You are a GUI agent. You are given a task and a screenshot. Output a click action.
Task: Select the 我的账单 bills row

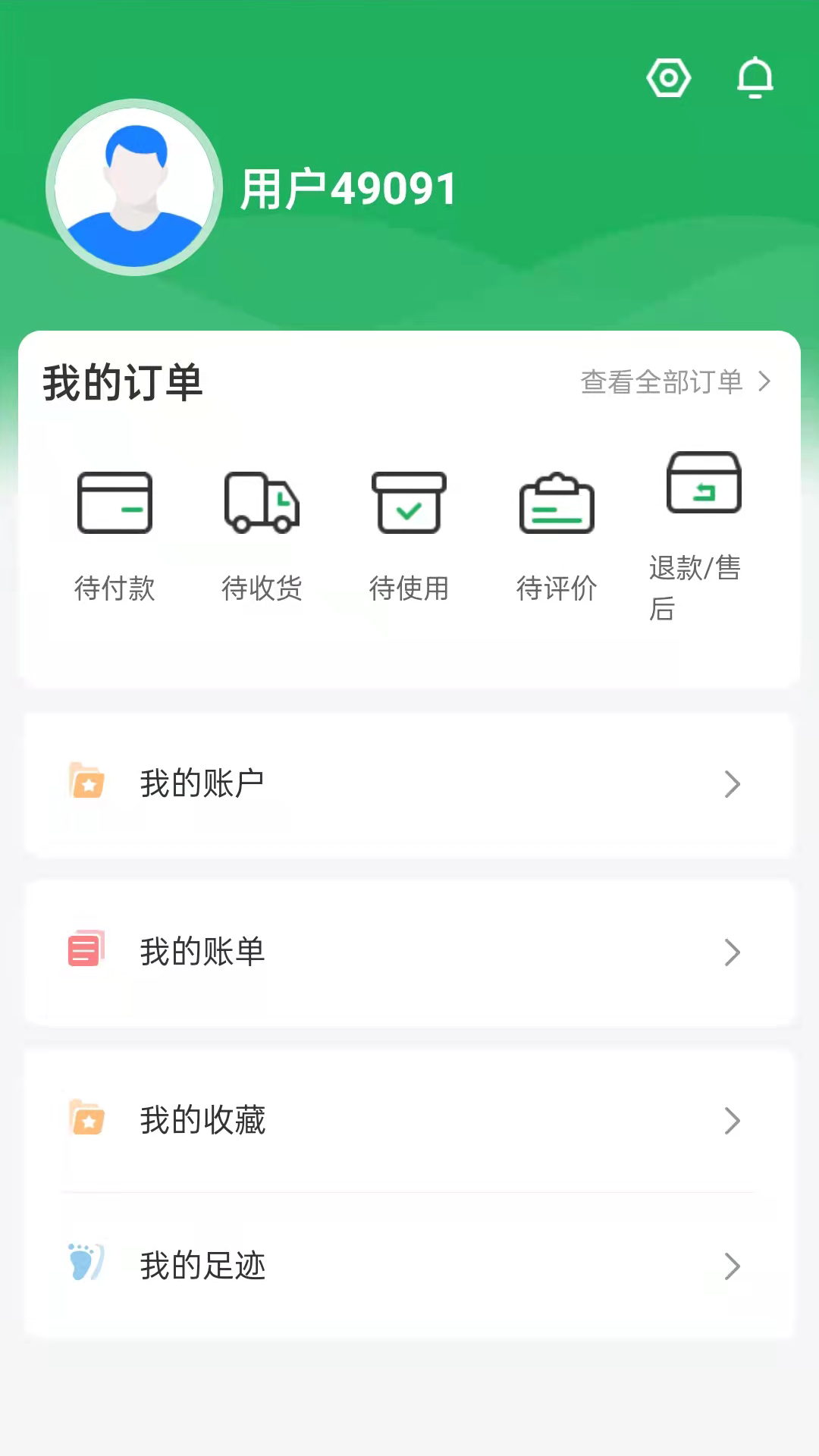pyautogui.click(x=409, y=952)
